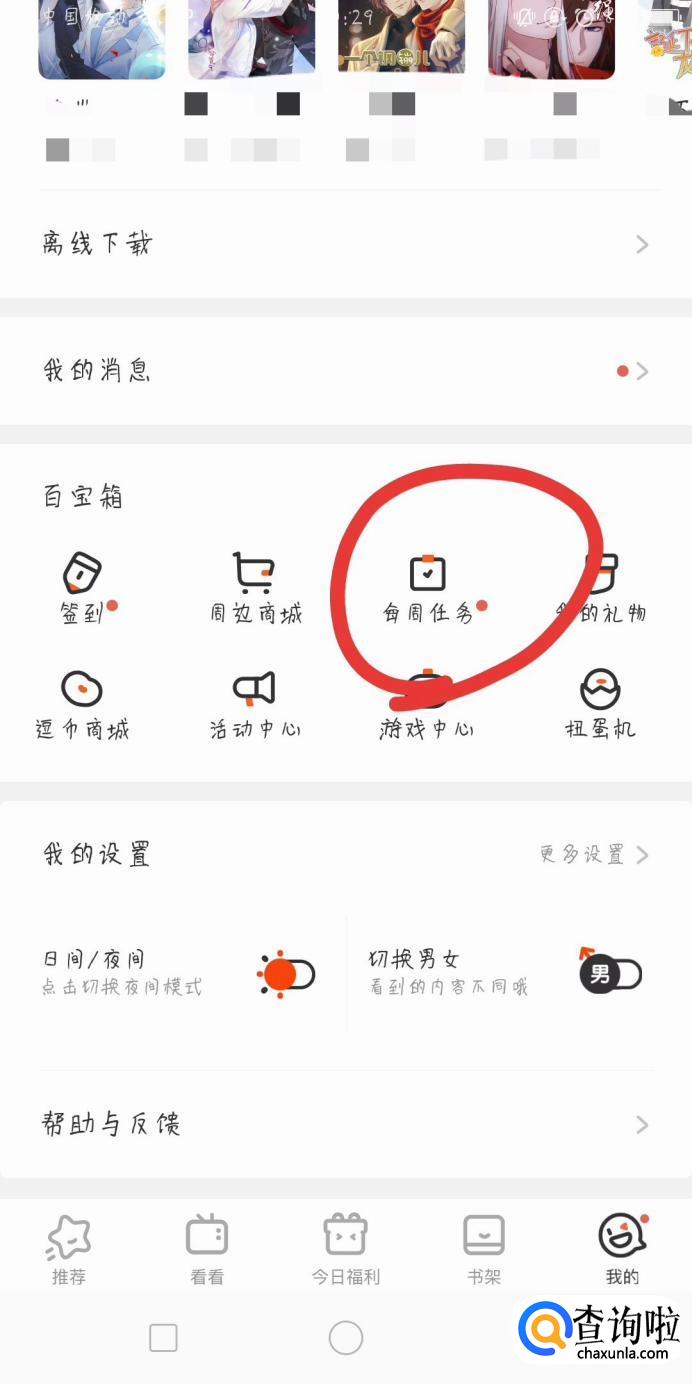The height and width of the screenshot is (1384, 692).
Task: Switch to the 推荐 tab
Action: tap(69, 1248)
